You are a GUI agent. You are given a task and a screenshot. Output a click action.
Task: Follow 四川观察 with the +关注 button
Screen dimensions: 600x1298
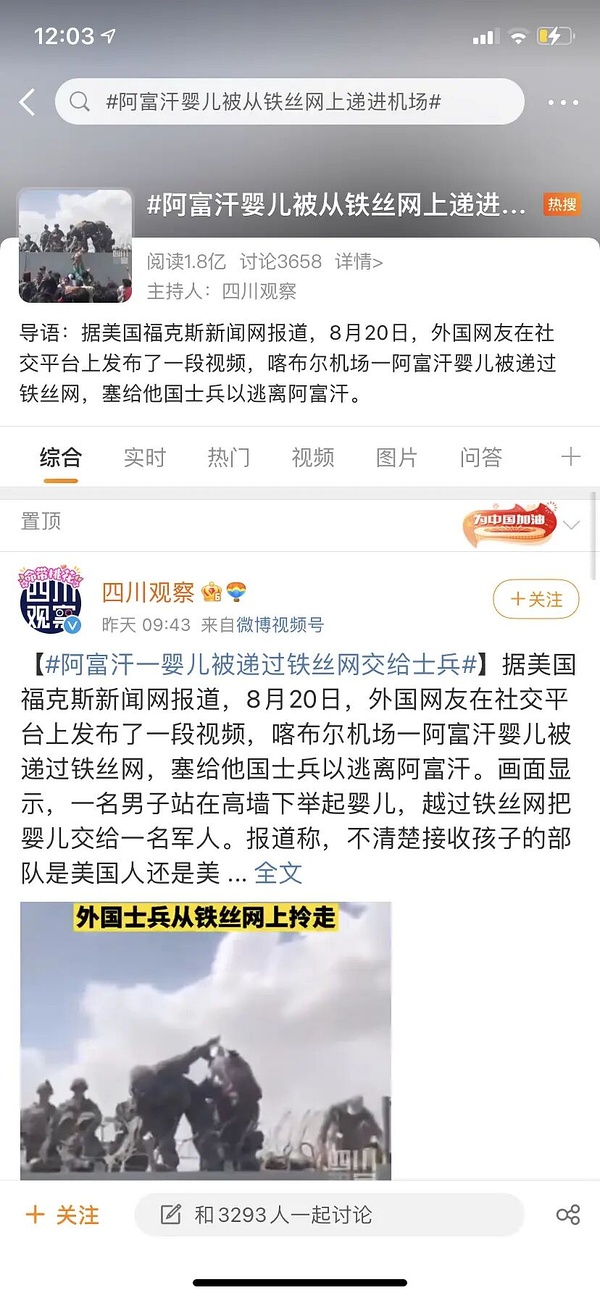(536, 599)
